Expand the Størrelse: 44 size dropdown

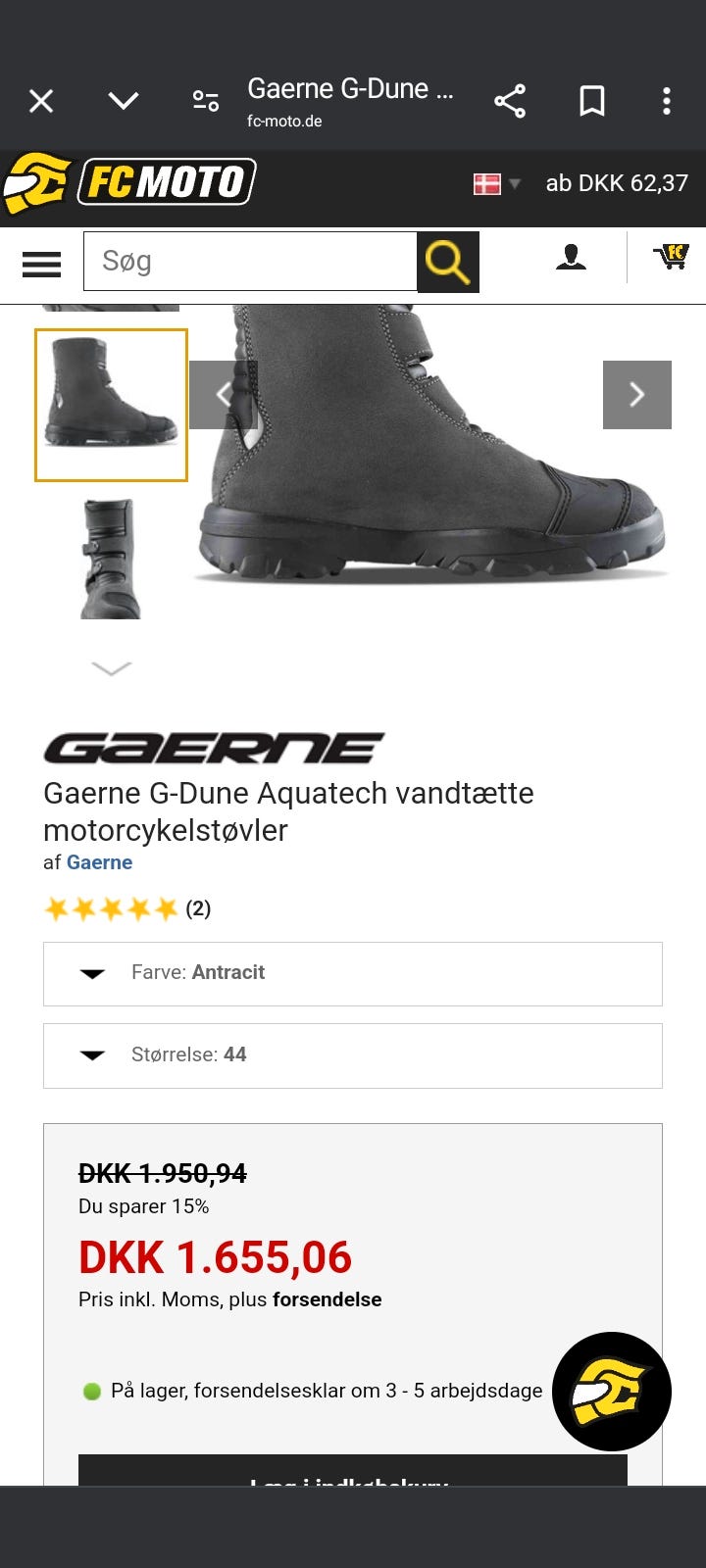click(353, 1055)
